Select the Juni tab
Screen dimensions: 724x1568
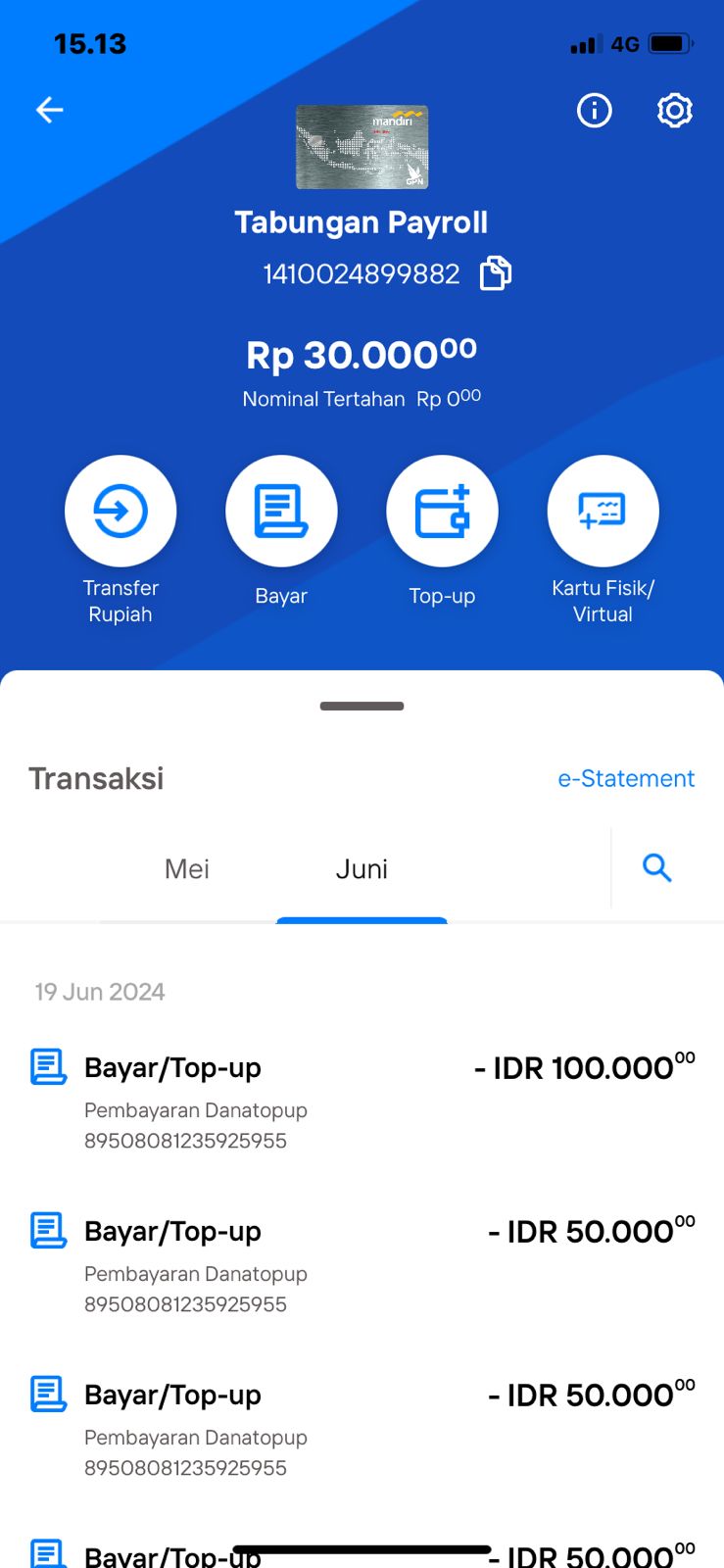(362, 869)
